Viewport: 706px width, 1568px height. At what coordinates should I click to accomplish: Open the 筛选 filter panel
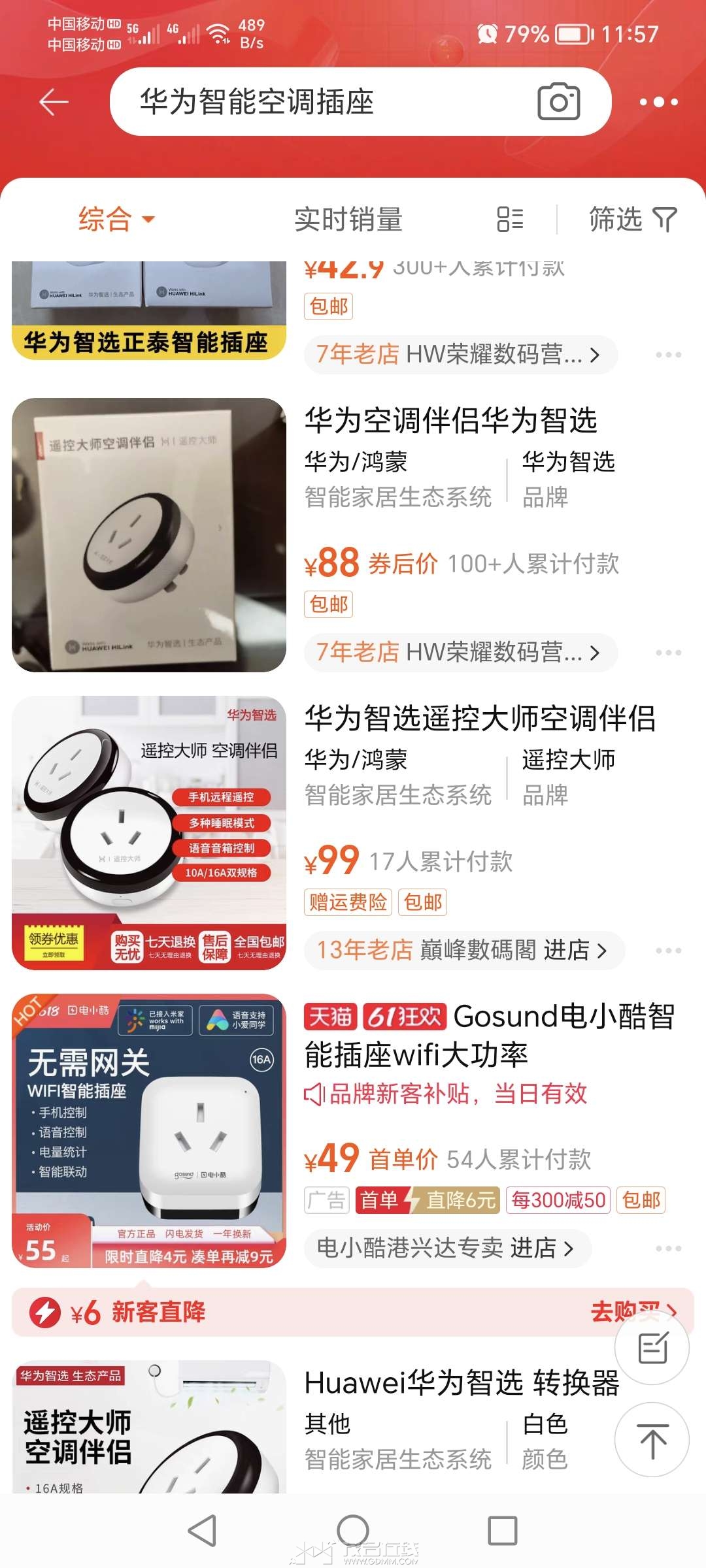click(633, 219)
